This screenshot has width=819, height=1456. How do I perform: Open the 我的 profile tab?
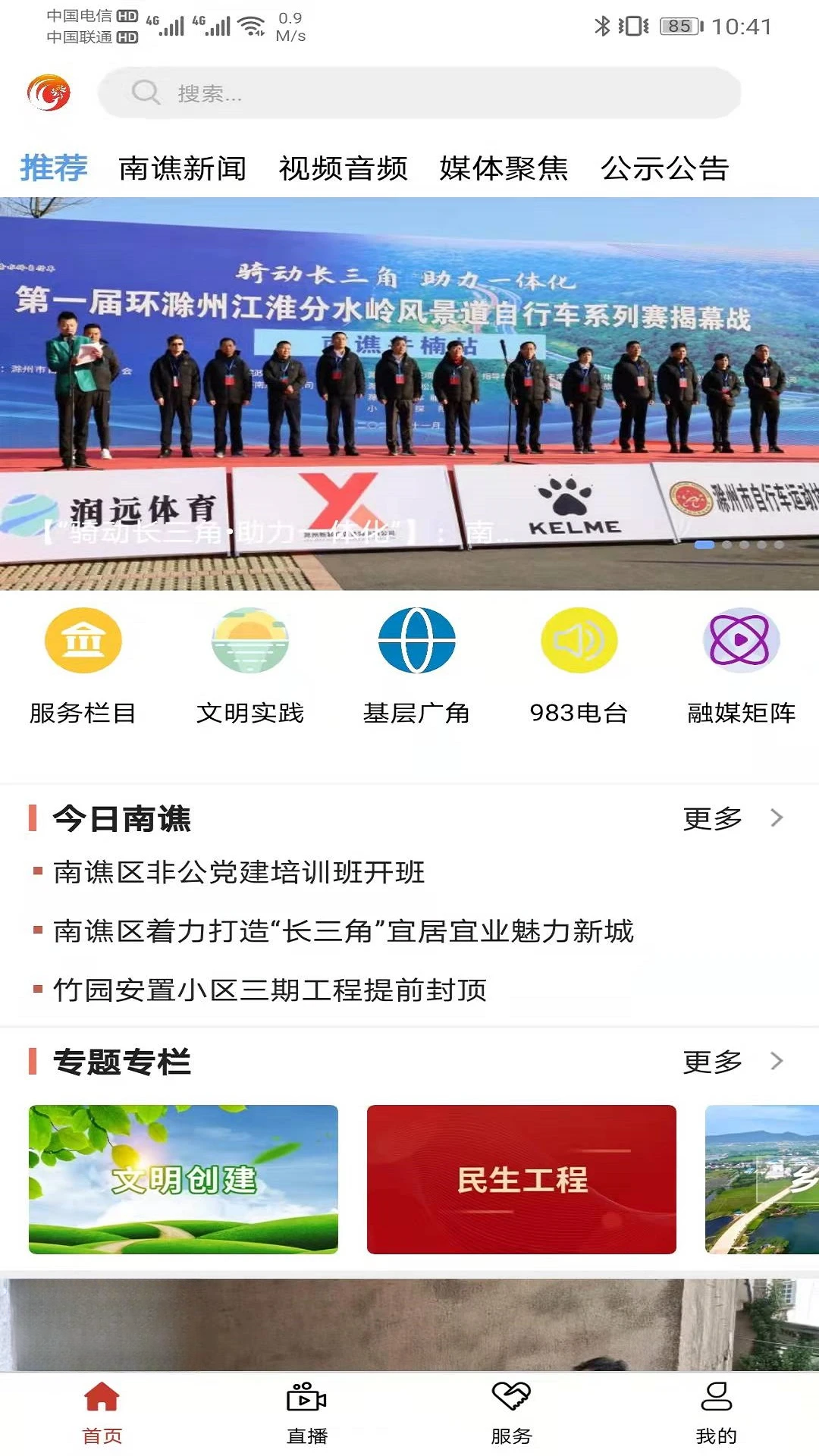(717, 1414)
